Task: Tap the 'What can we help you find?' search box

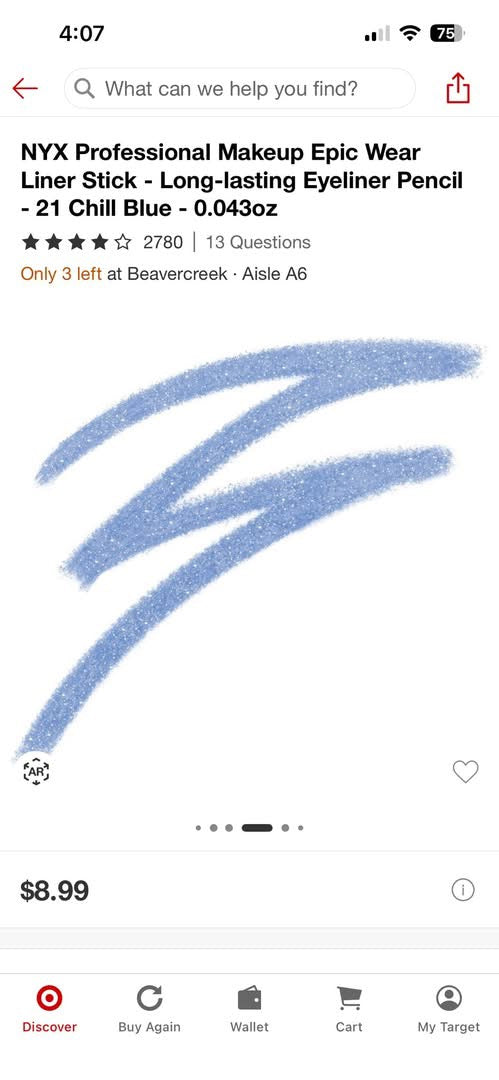Action: point(240,88)
